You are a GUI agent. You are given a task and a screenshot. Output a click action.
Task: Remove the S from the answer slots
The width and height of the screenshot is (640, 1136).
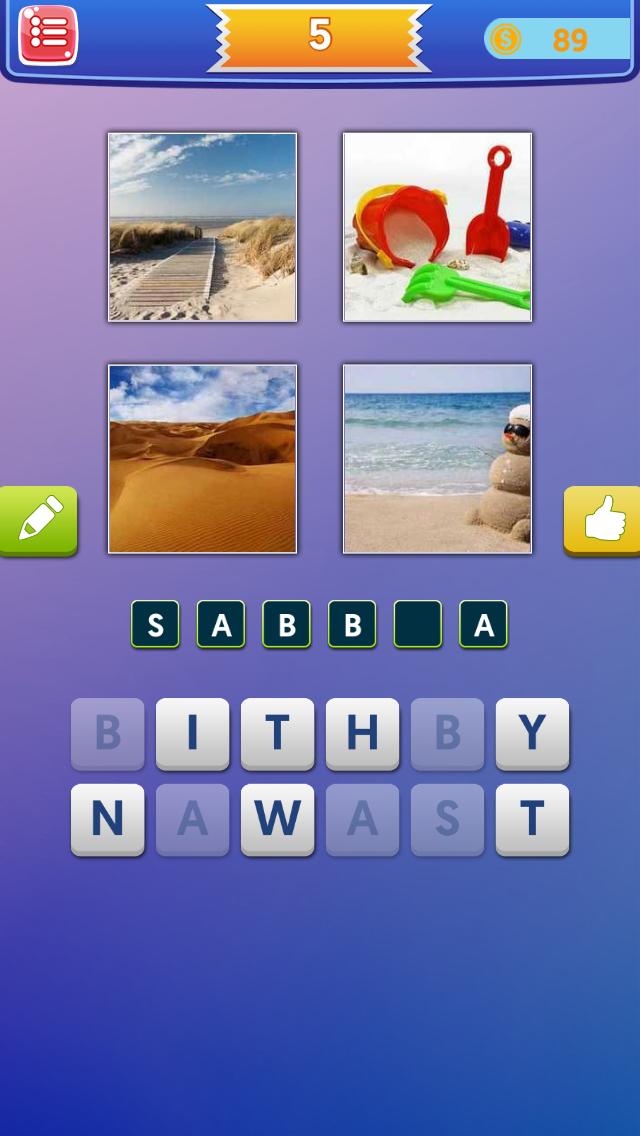(x=155, y=625)
